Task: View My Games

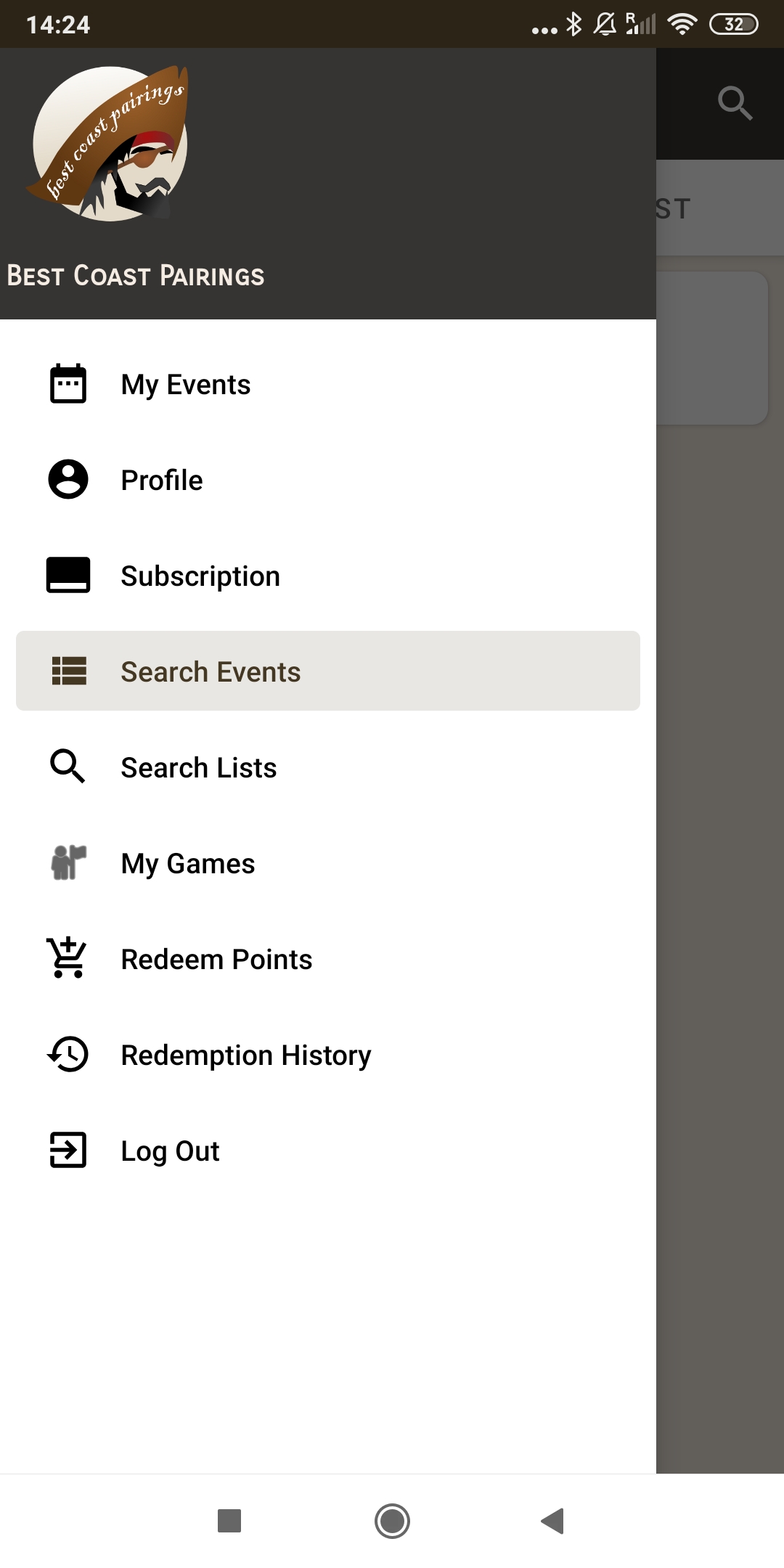Action: click(187, 864)
